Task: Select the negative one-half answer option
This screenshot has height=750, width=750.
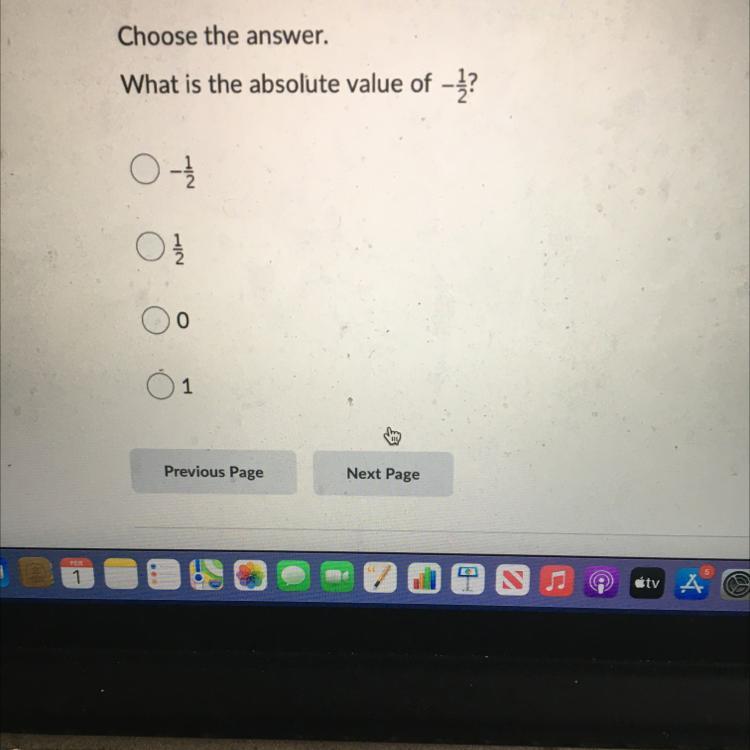Action: point(145,170)
